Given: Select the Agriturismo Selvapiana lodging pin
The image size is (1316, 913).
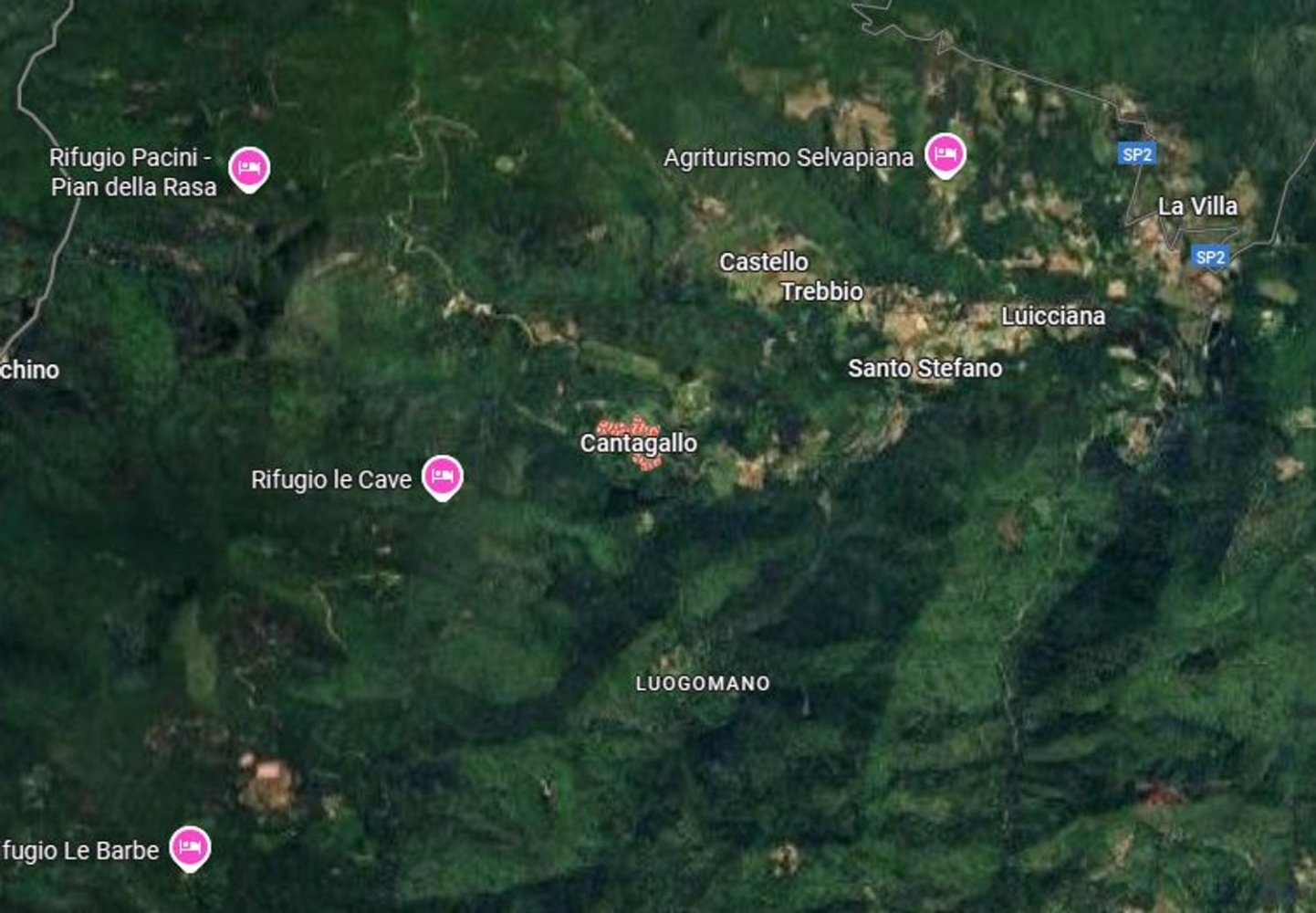Looking at the screenshot, I should [x=945, y=154].
